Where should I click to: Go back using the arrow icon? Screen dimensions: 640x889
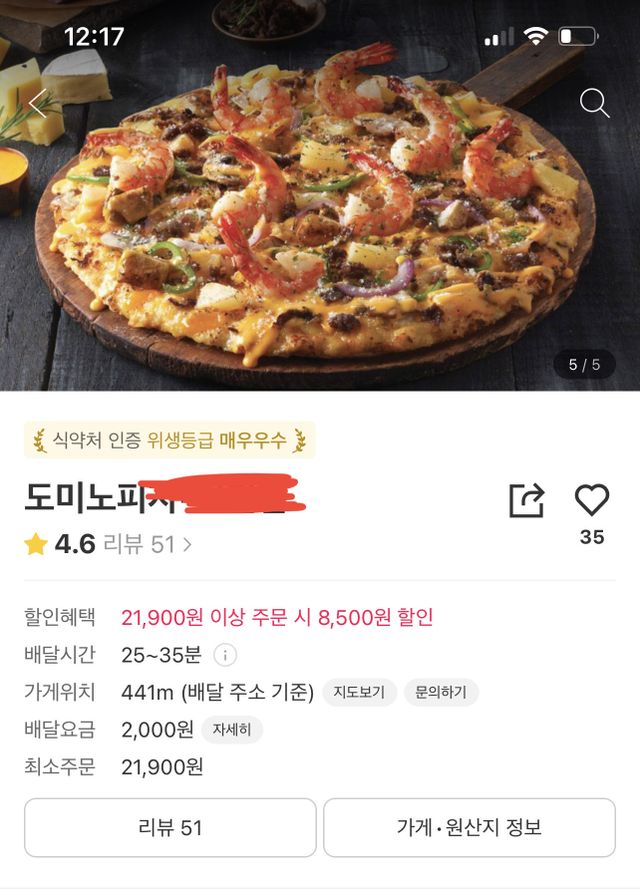click(x=38, y=103)
